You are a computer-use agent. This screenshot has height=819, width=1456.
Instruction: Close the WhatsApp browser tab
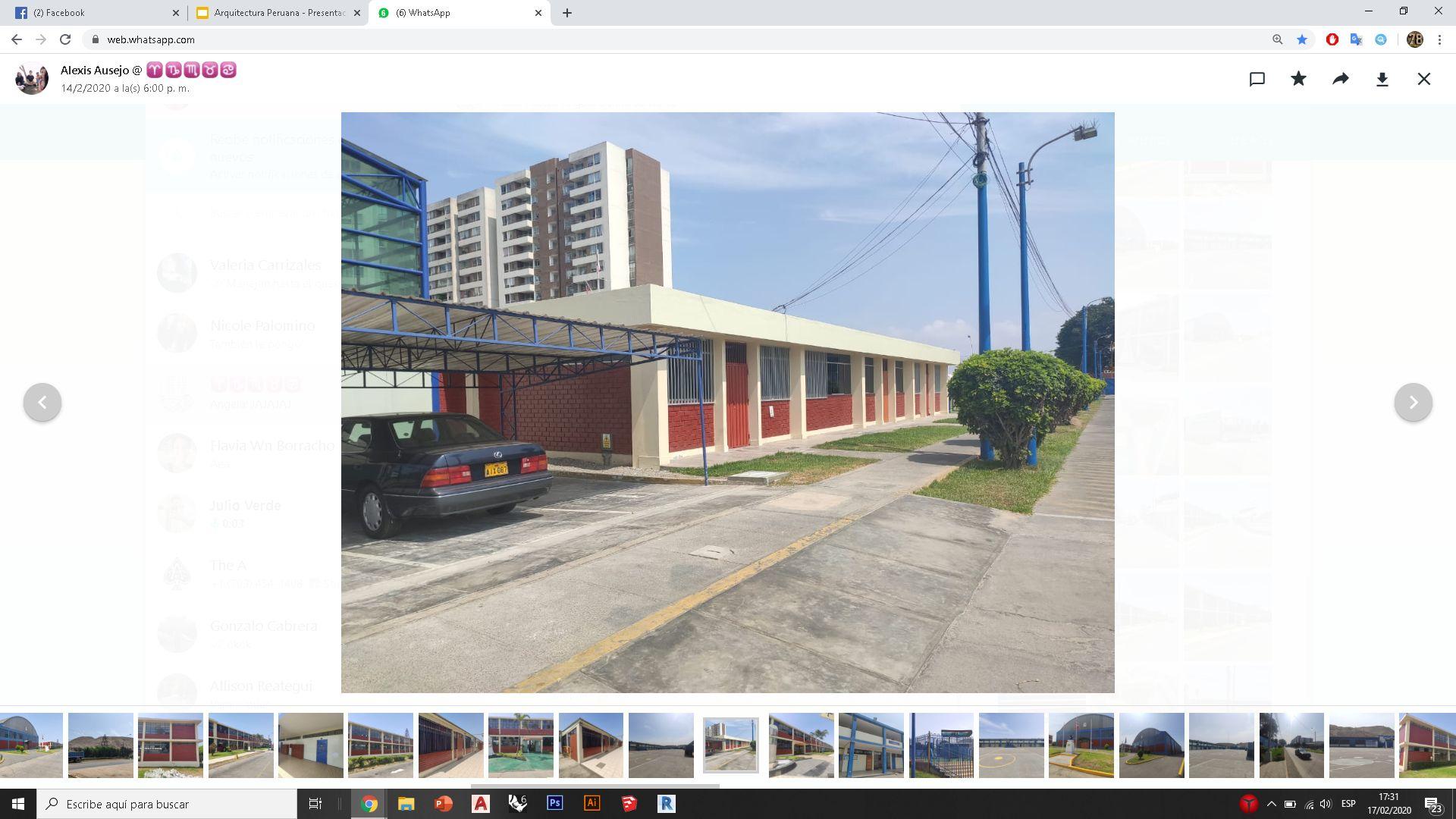[x=538, y=13]
